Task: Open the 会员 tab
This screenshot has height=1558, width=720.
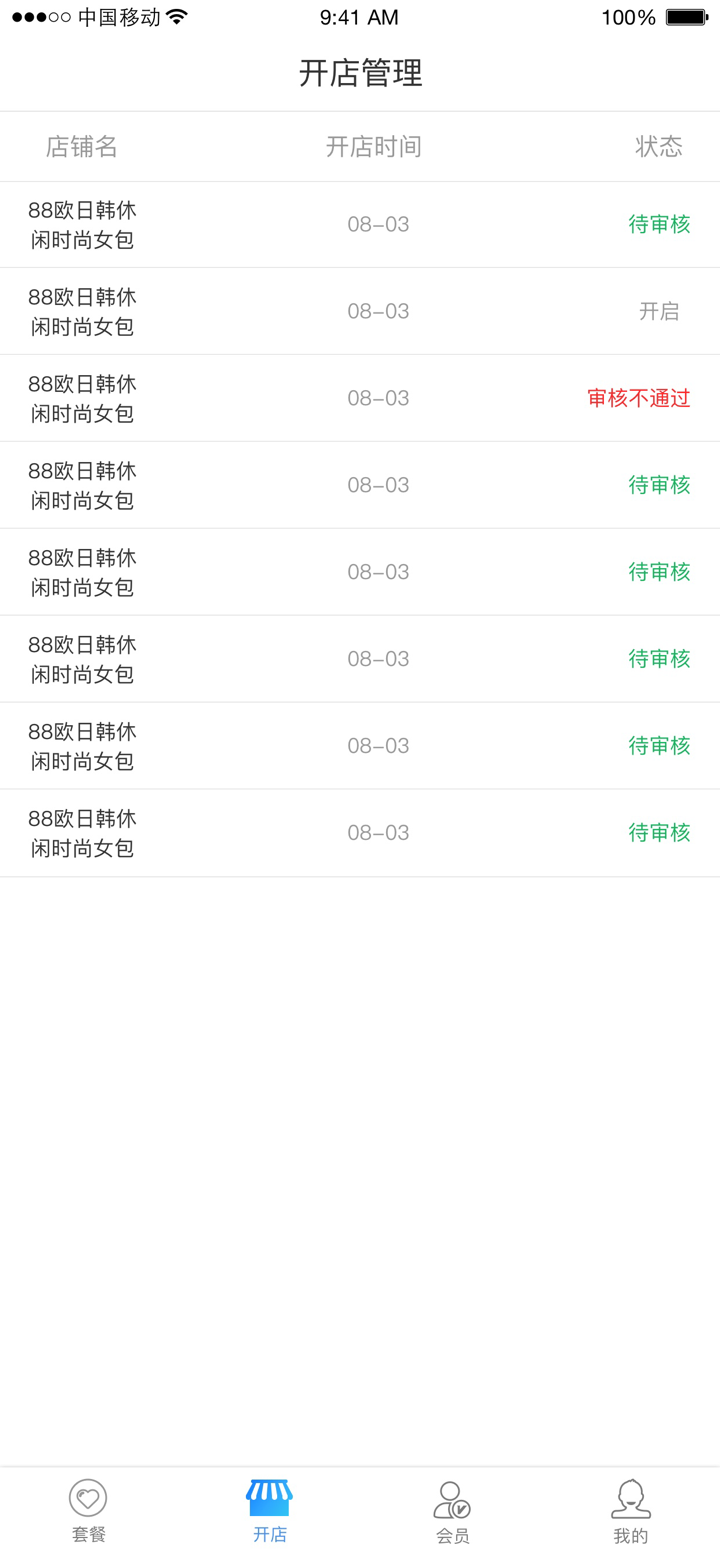Action: pyautogui.click(x=452, y=1510)
